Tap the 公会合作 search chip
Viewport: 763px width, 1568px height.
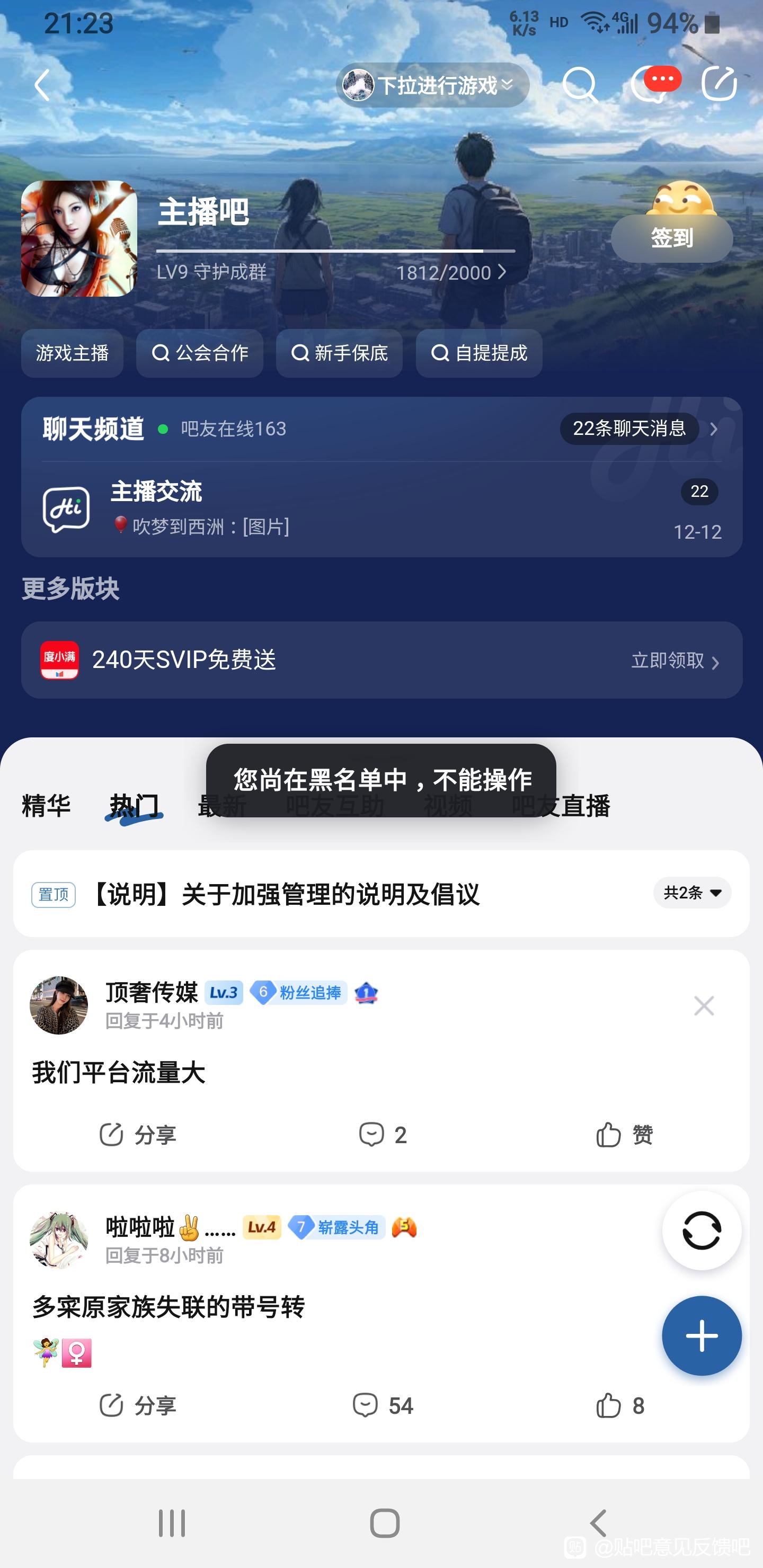pyautogui.click(x=200, y=353)
